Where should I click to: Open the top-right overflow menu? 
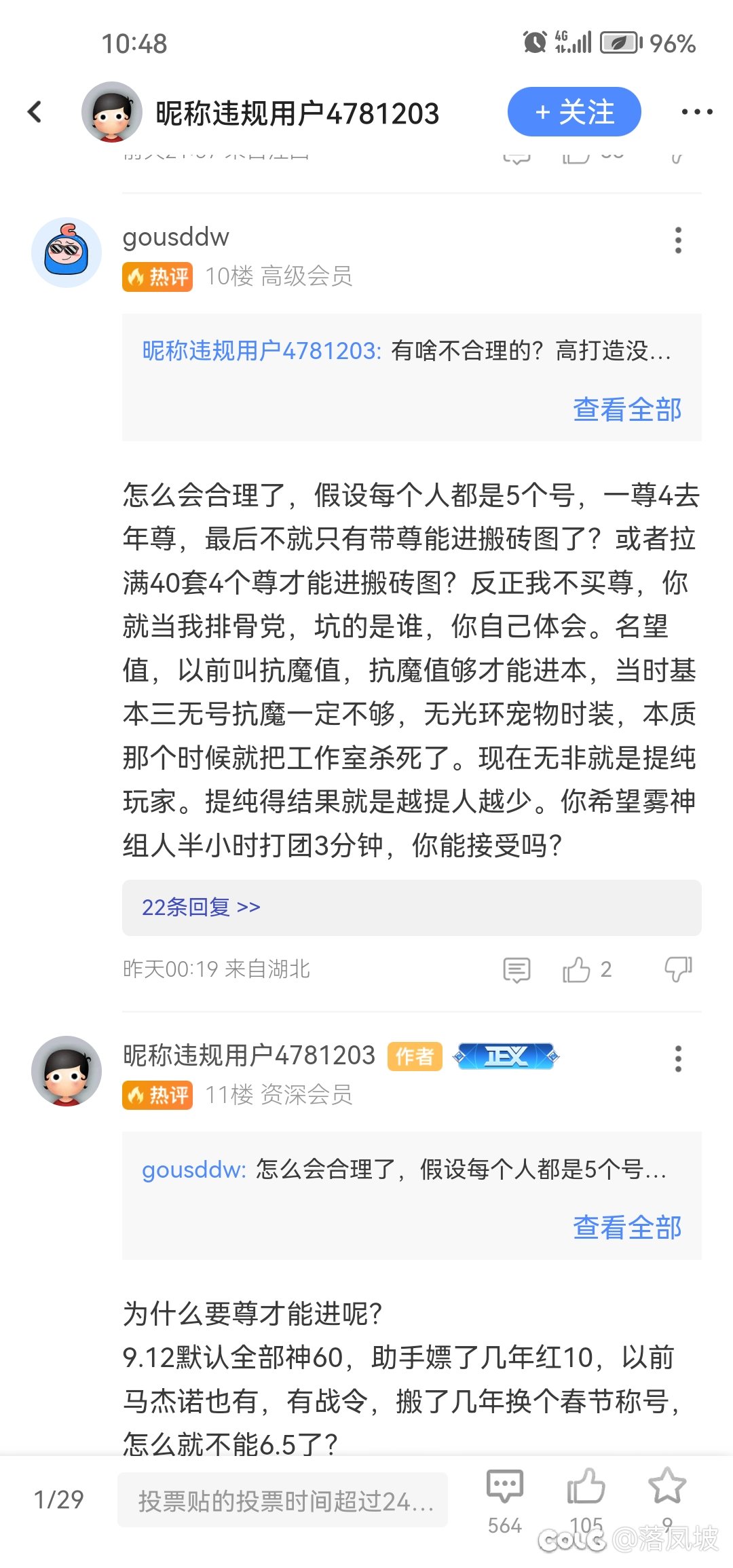[x=697, y=112]
